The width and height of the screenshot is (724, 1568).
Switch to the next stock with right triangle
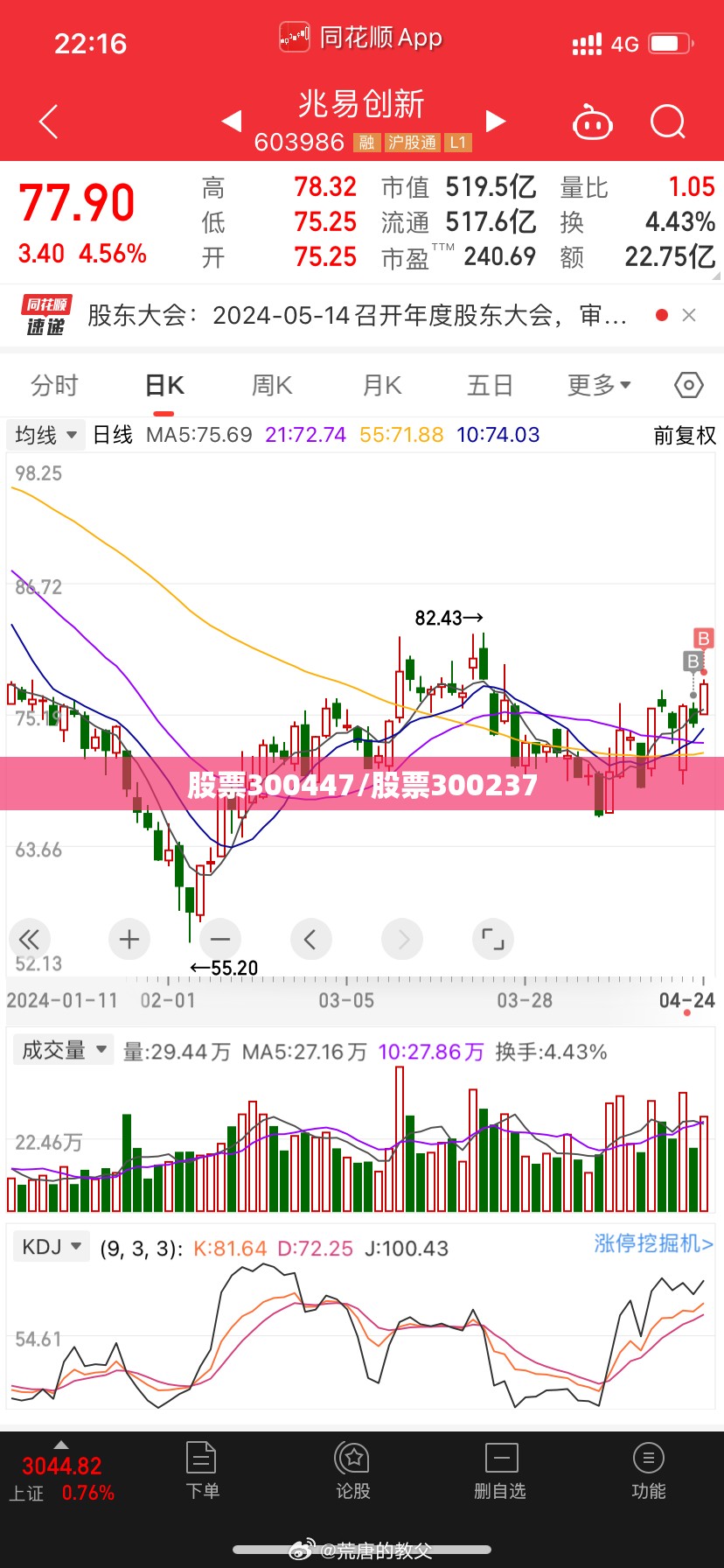tap(496, 121)
